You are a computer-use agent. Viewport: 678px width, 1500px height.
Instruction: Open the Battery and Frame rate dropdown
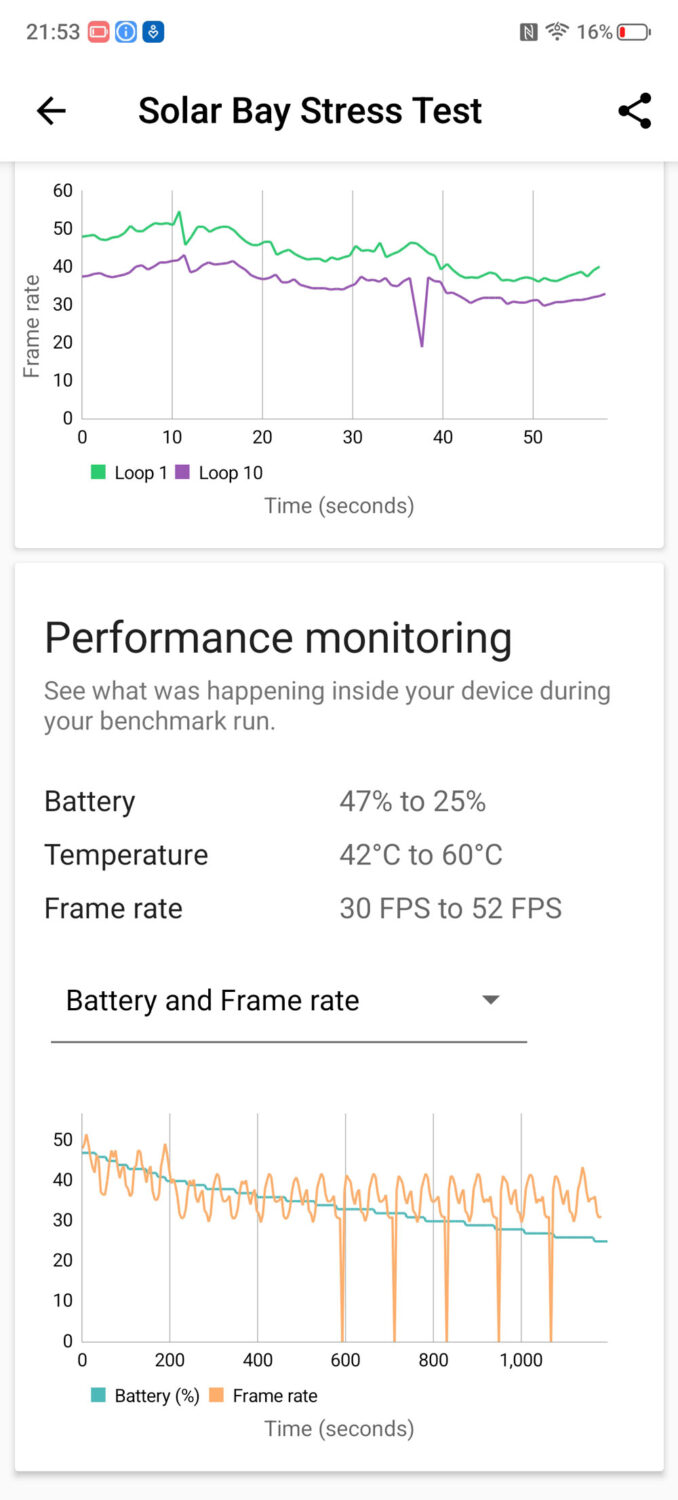coord(288,1001)
